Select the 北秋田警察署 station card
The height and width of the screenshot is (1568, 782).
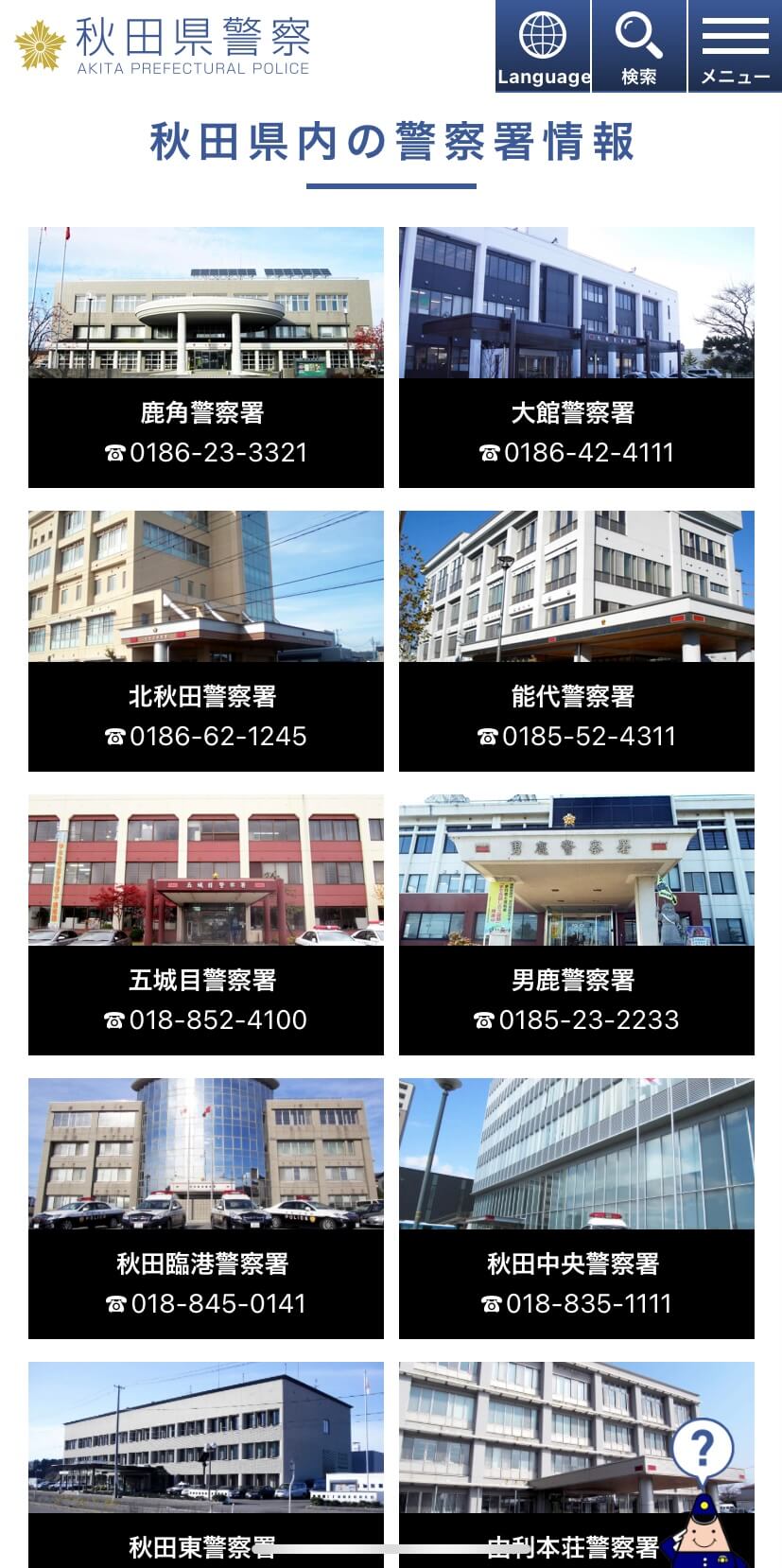(206, 641)
